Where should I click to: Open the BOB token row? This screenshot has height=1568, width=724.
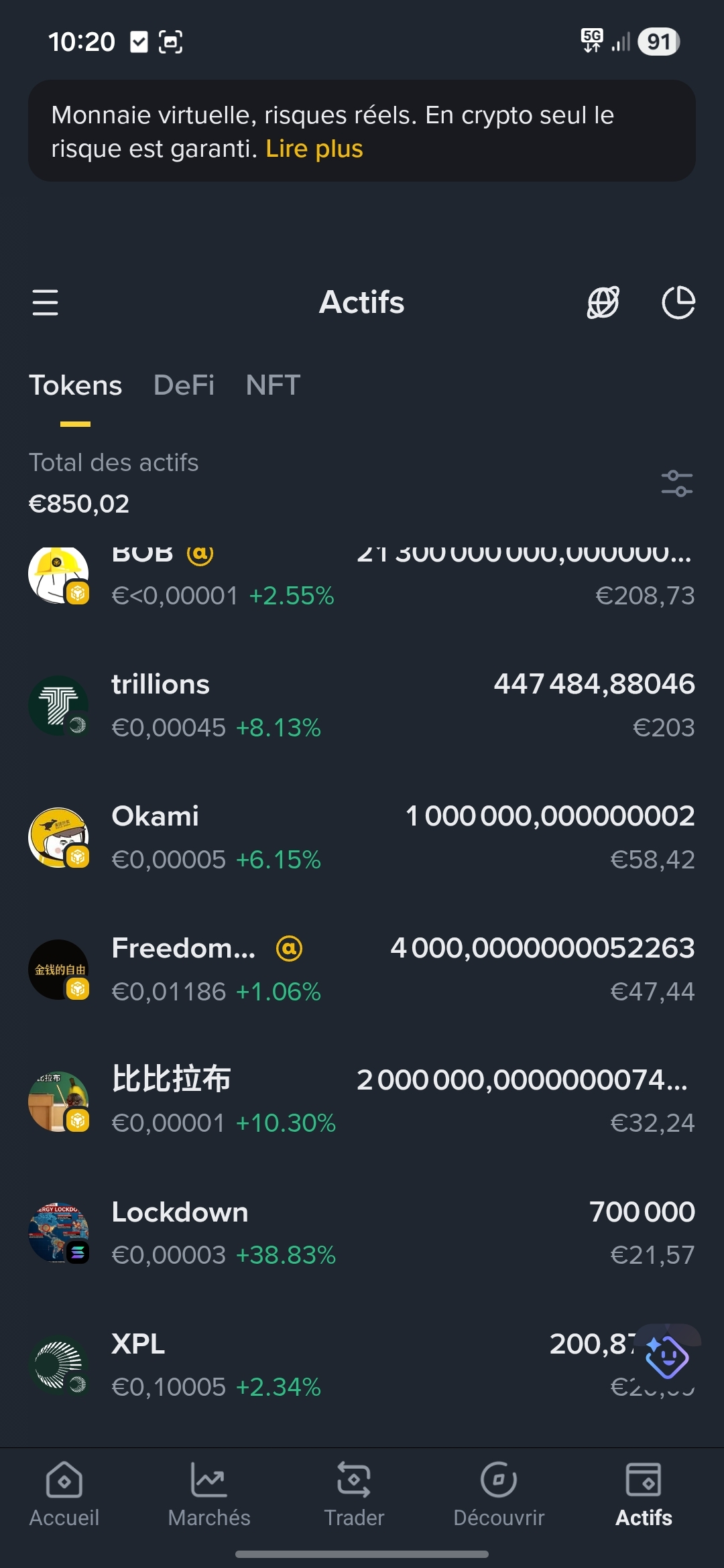(x=362, y=578)
